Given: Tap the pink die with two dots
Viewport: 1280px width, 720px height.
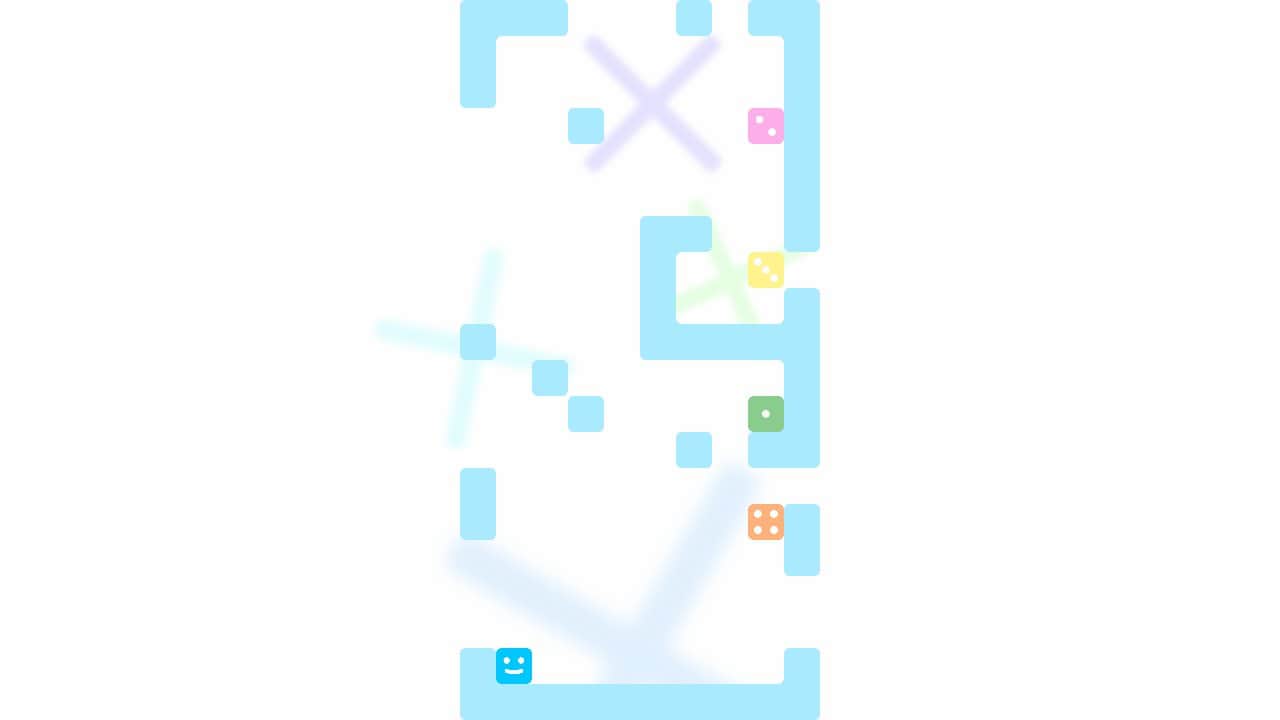Looking at the screenshot, I should coord(766,126).
